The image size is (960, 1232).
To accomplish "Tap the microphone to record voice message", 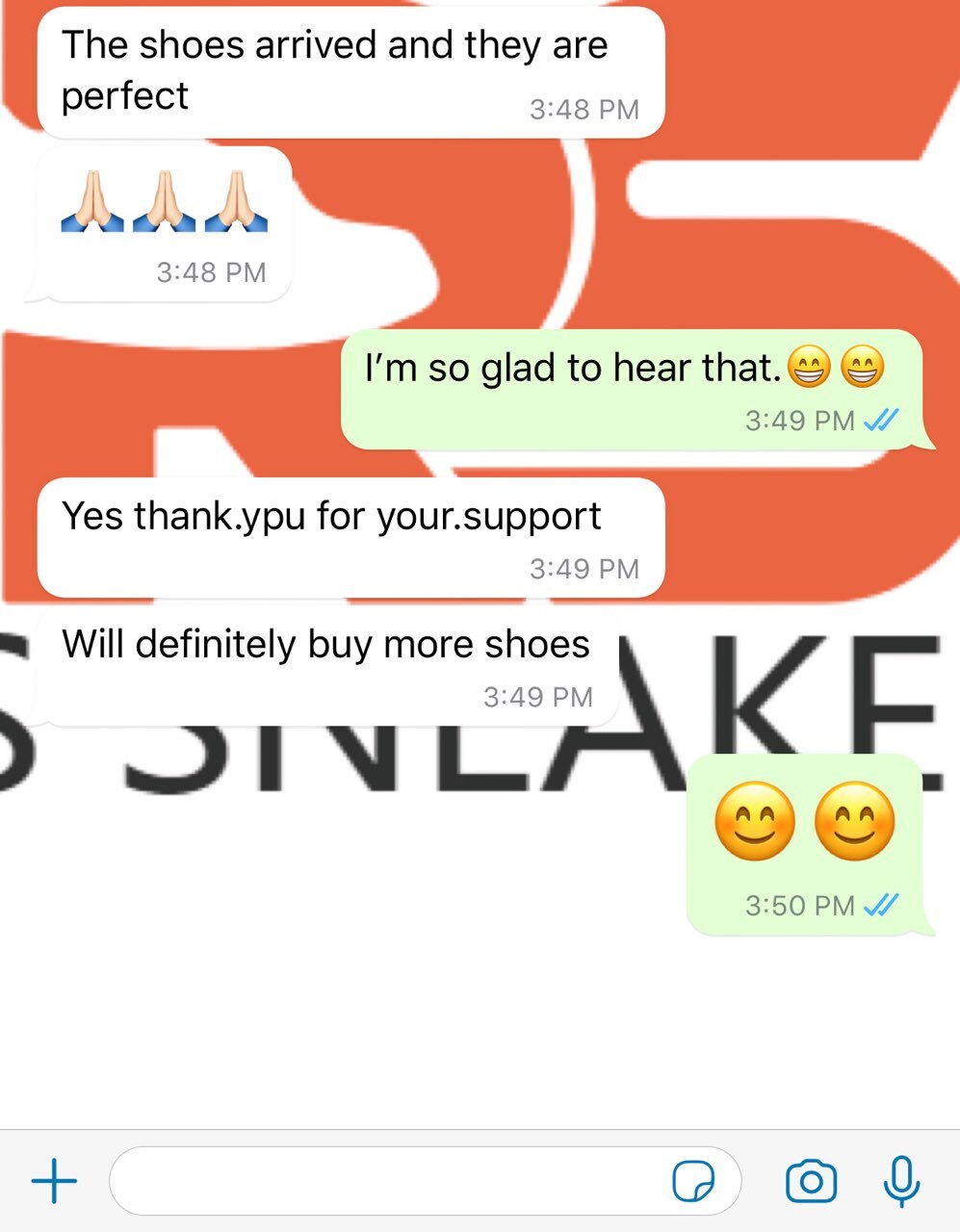I will click(901, 1180).
